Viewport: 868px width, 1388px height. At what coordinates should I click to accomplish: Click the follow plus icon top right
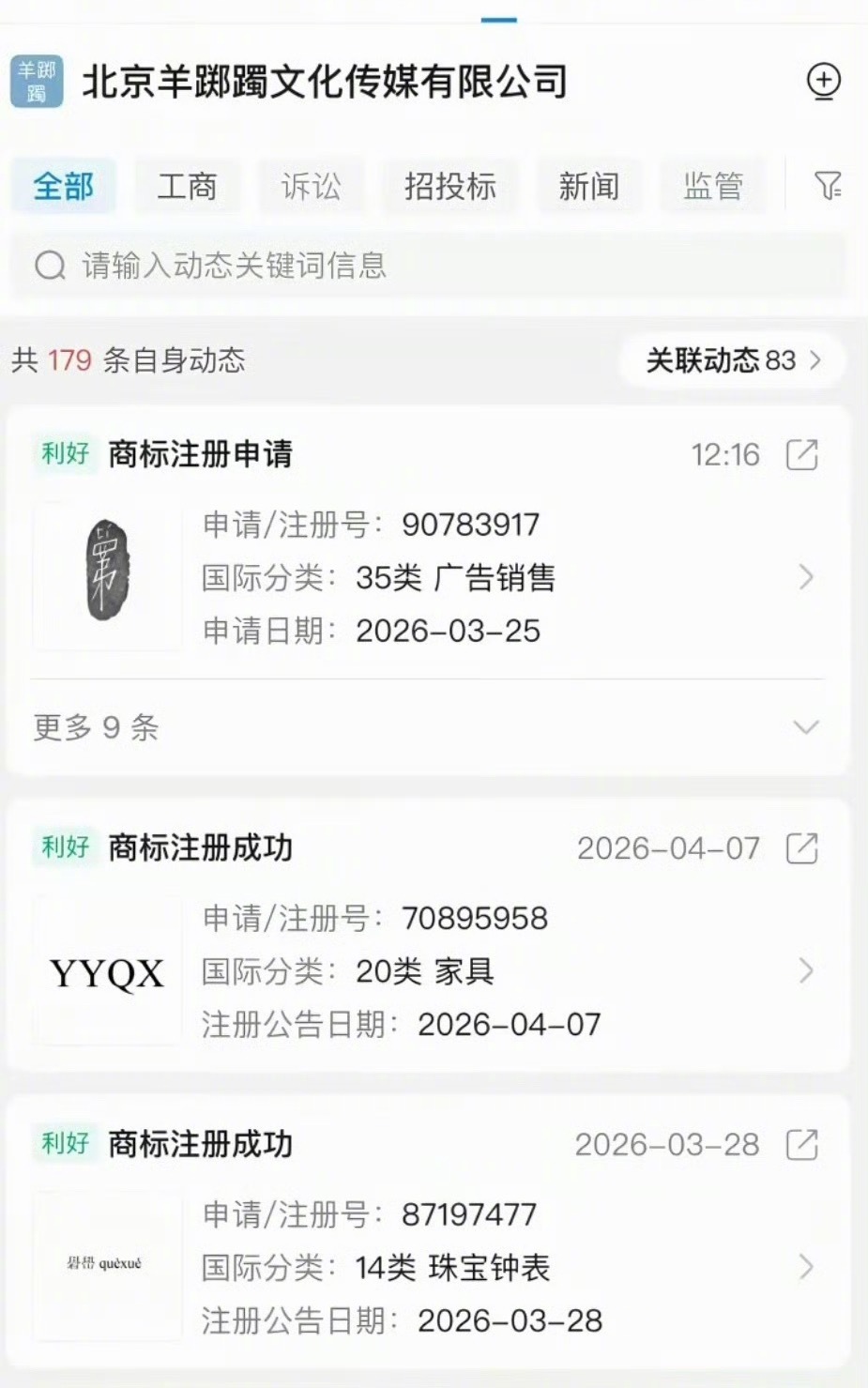pos(823,81)
